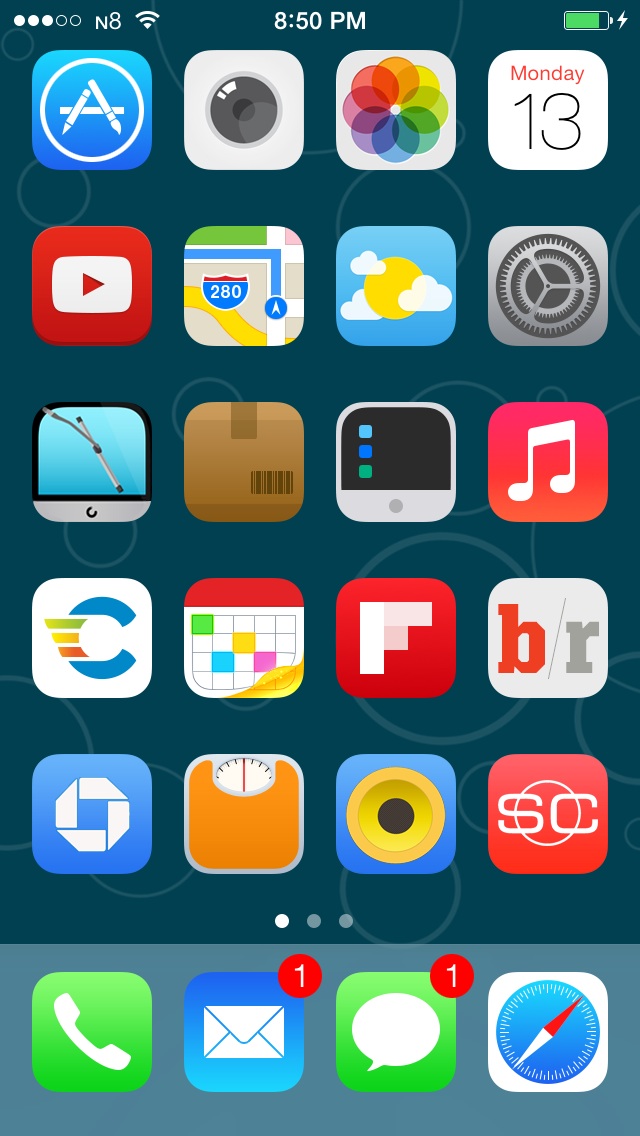The height and width of the screenshot is (1136, 640).
Task: Open the Fantastical calendar app
Action: coord(244,638)
